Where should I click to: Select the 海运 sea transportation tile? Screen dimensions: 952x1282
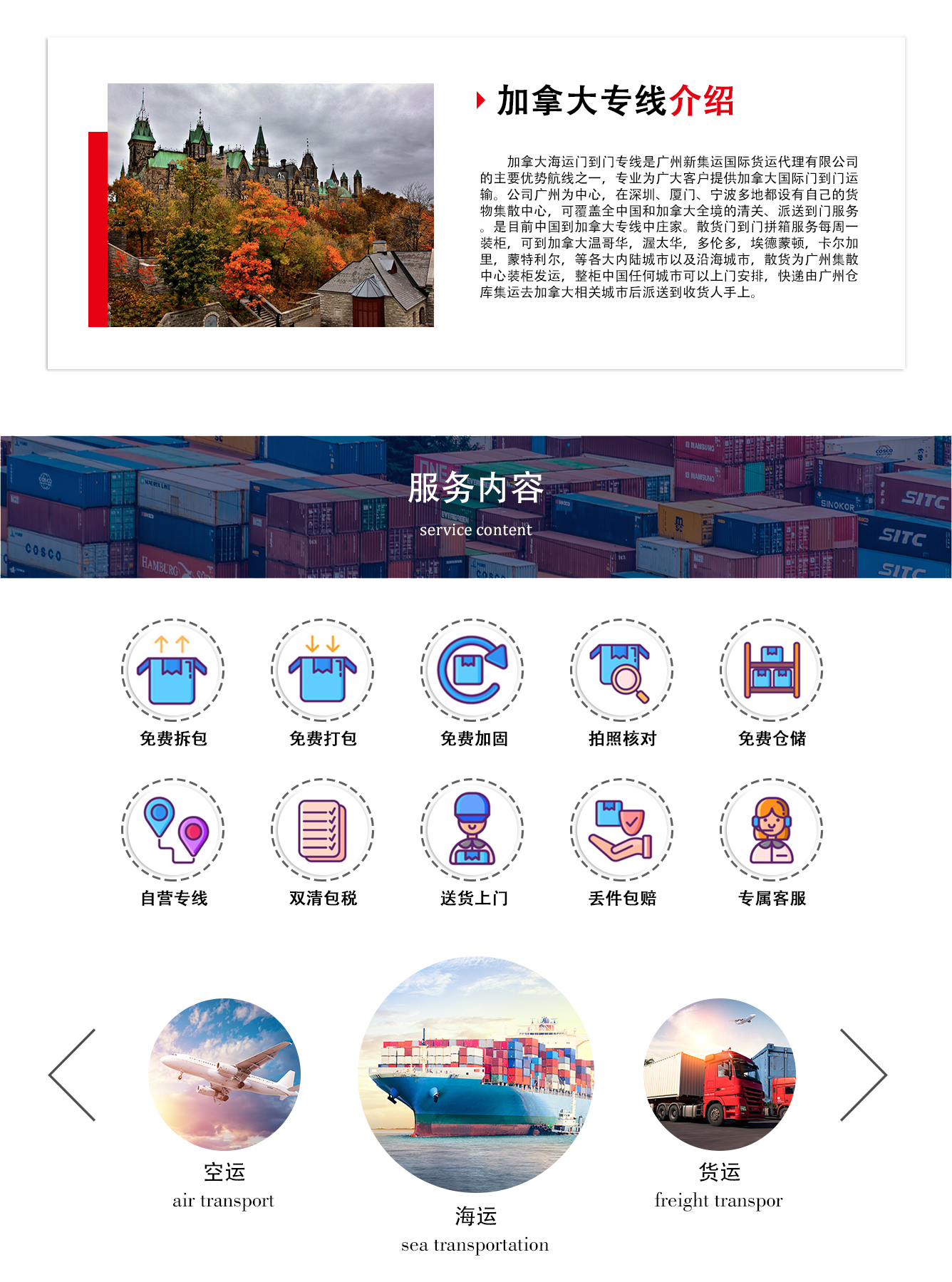(x=476, y=1075)
